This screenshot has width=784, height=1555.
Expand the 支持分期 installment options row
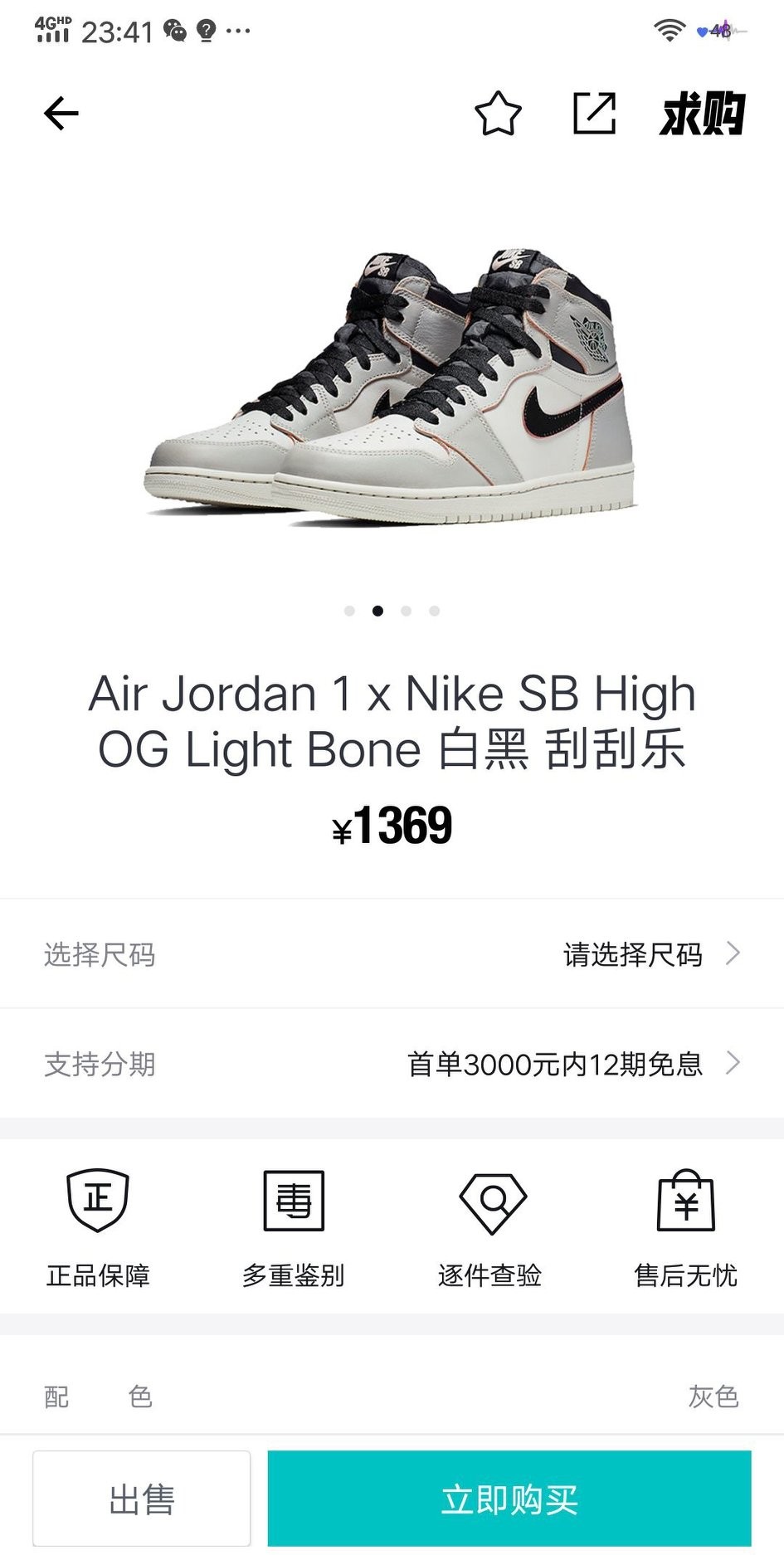(x=392, y=1065)
